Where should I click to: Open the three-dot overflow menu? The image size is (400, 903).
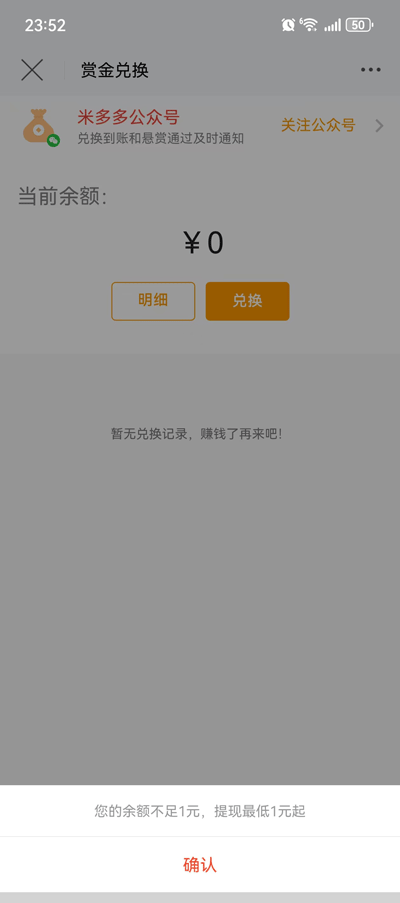[x=371, y=70]
